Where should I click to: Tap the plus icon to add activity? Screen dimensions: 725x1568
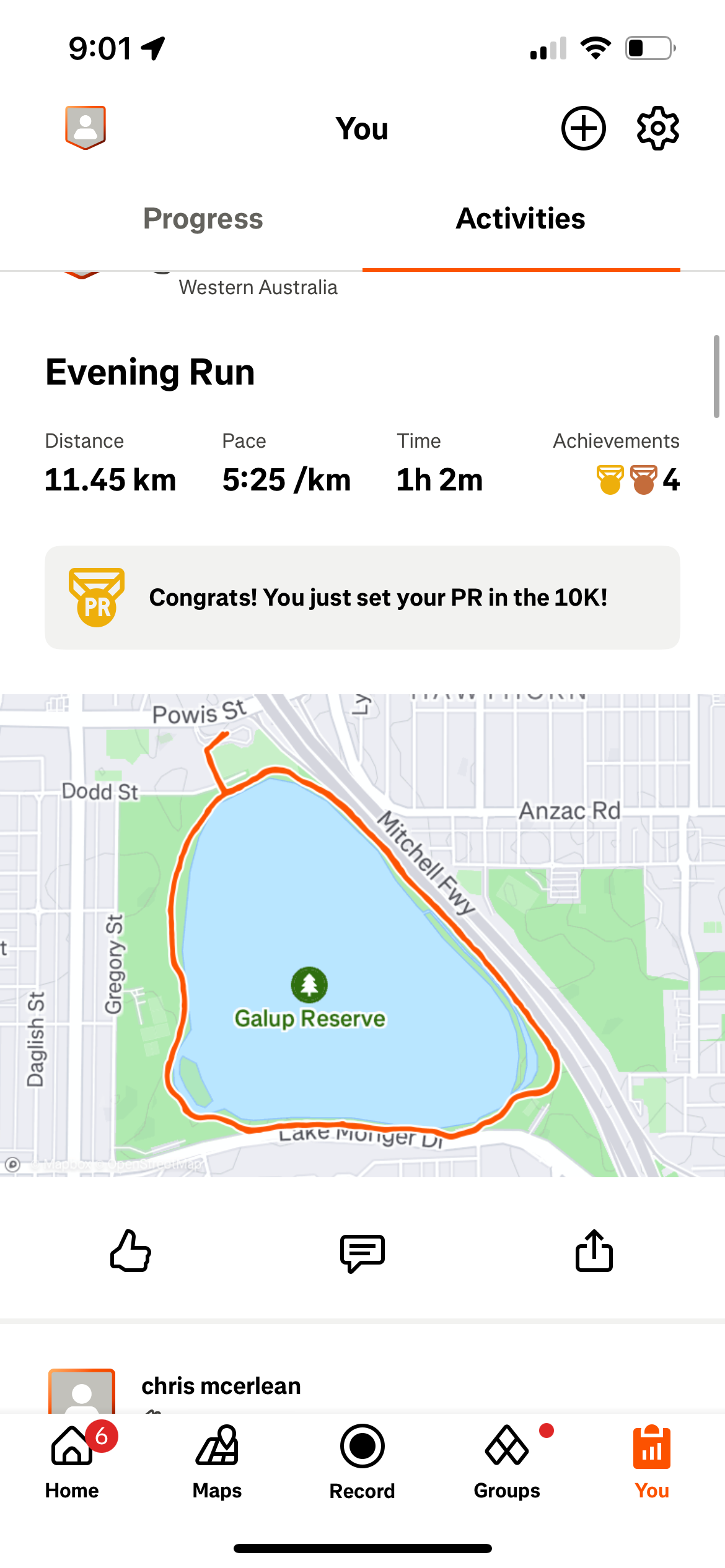583,128
